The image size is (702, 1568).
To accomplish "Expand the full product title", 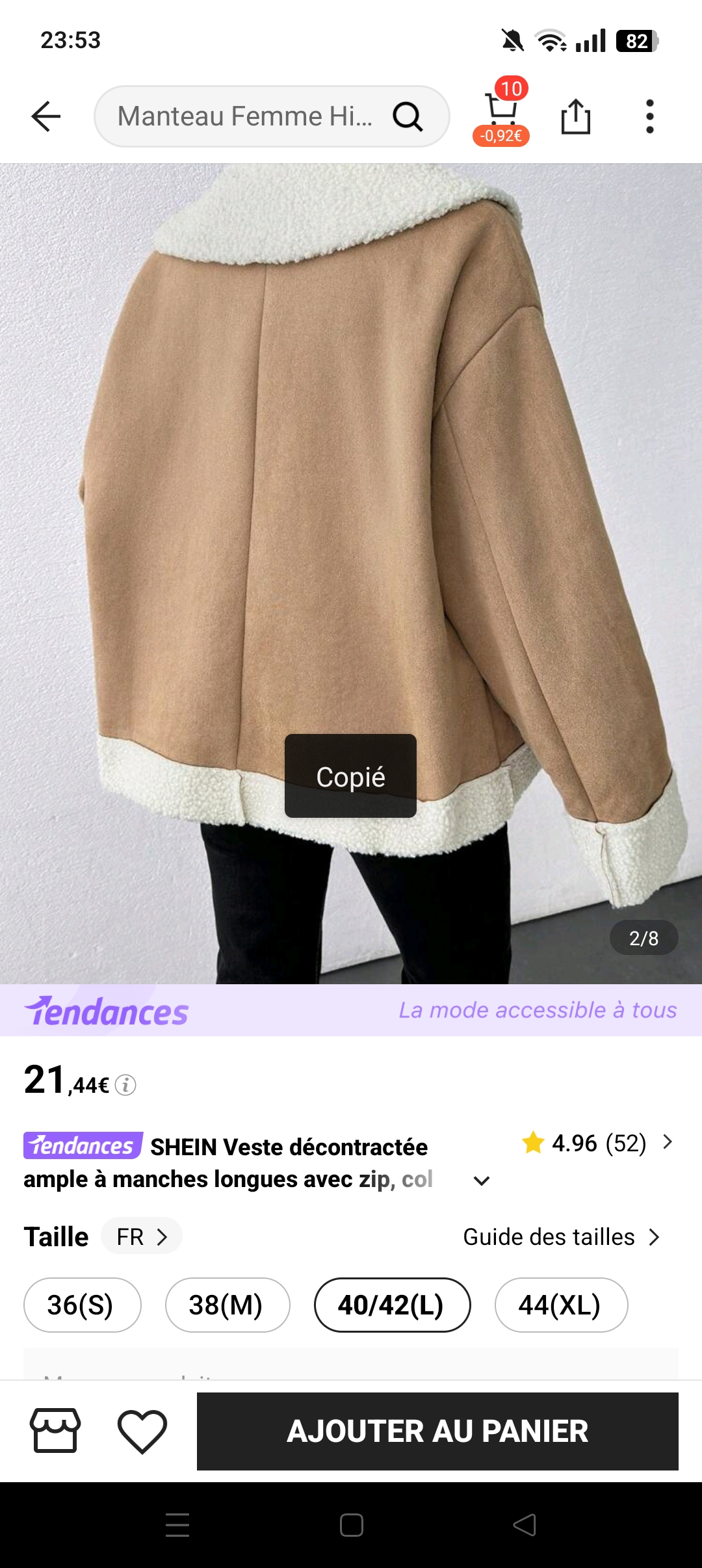I will (x=482, y=1181).
